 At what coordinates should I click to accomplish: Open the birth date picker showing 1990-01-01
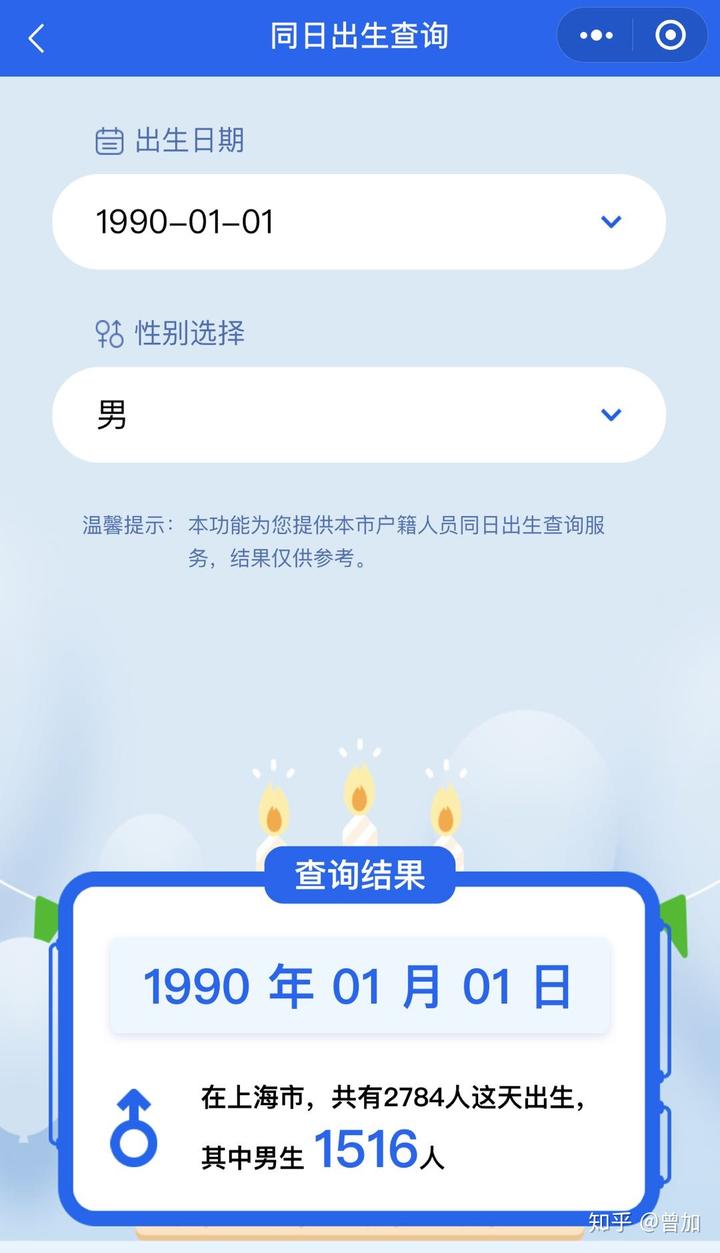coord(359,222)
